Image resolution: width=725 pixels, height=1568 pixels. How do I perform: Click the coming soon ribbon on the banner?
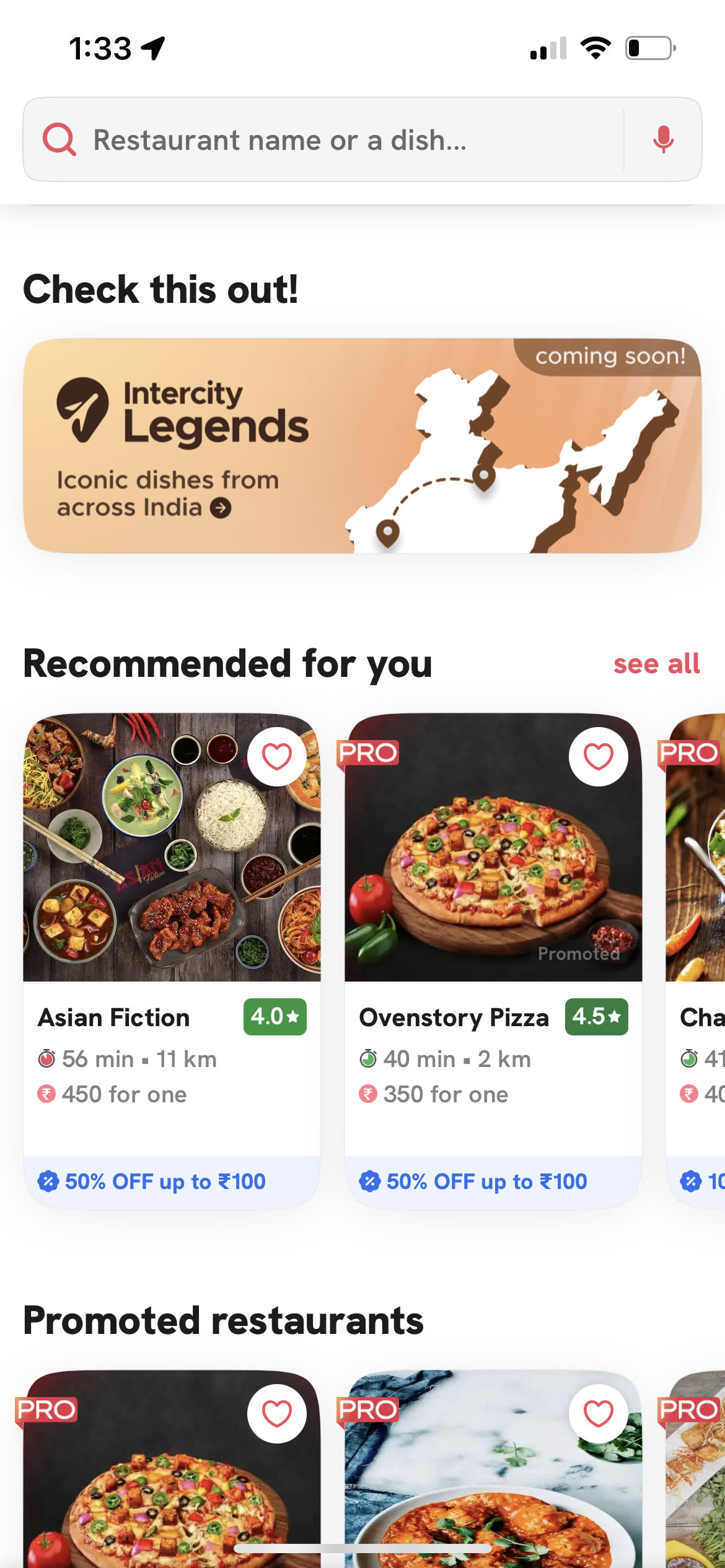click(609, 356)
